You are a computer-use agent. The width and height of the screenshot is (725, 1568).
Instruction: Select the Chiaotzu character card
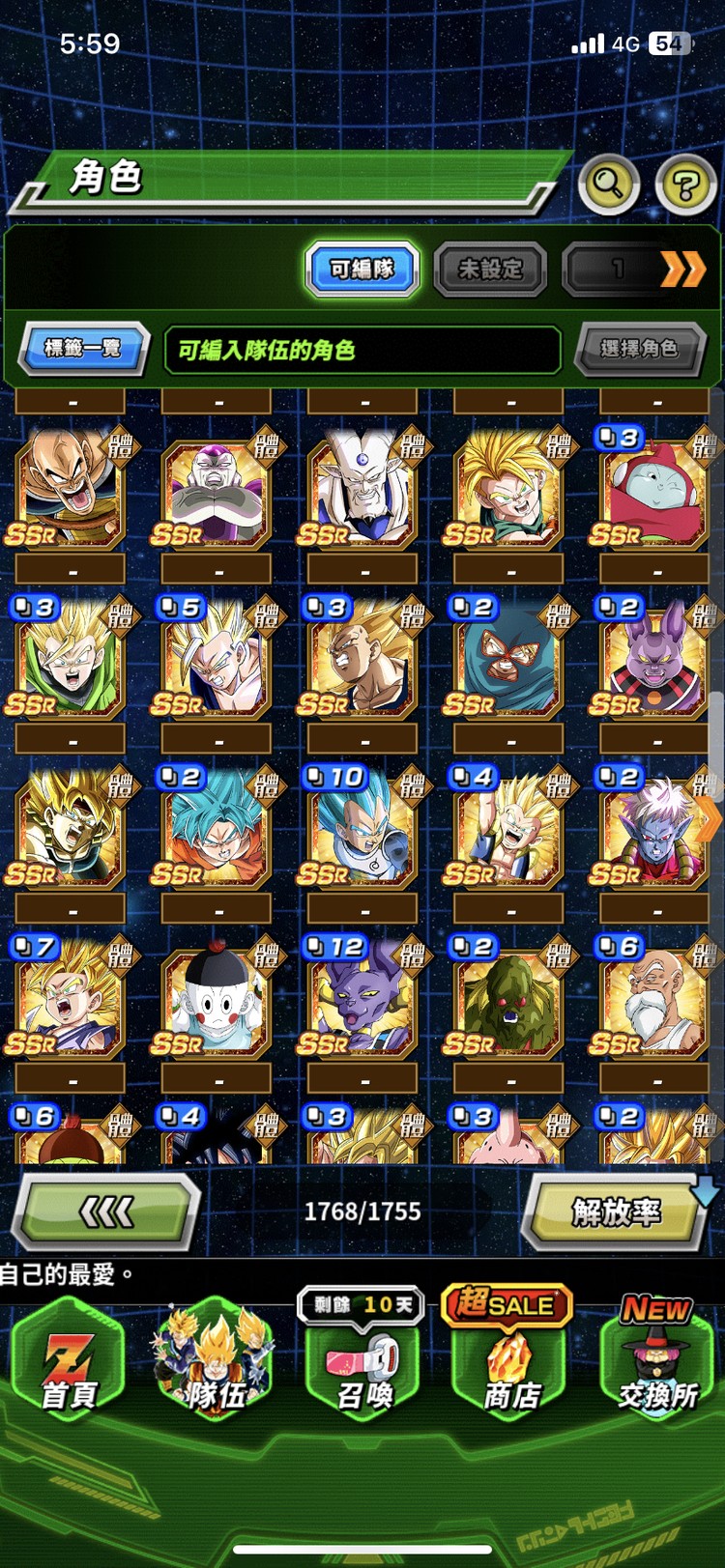coord(217,1001)
